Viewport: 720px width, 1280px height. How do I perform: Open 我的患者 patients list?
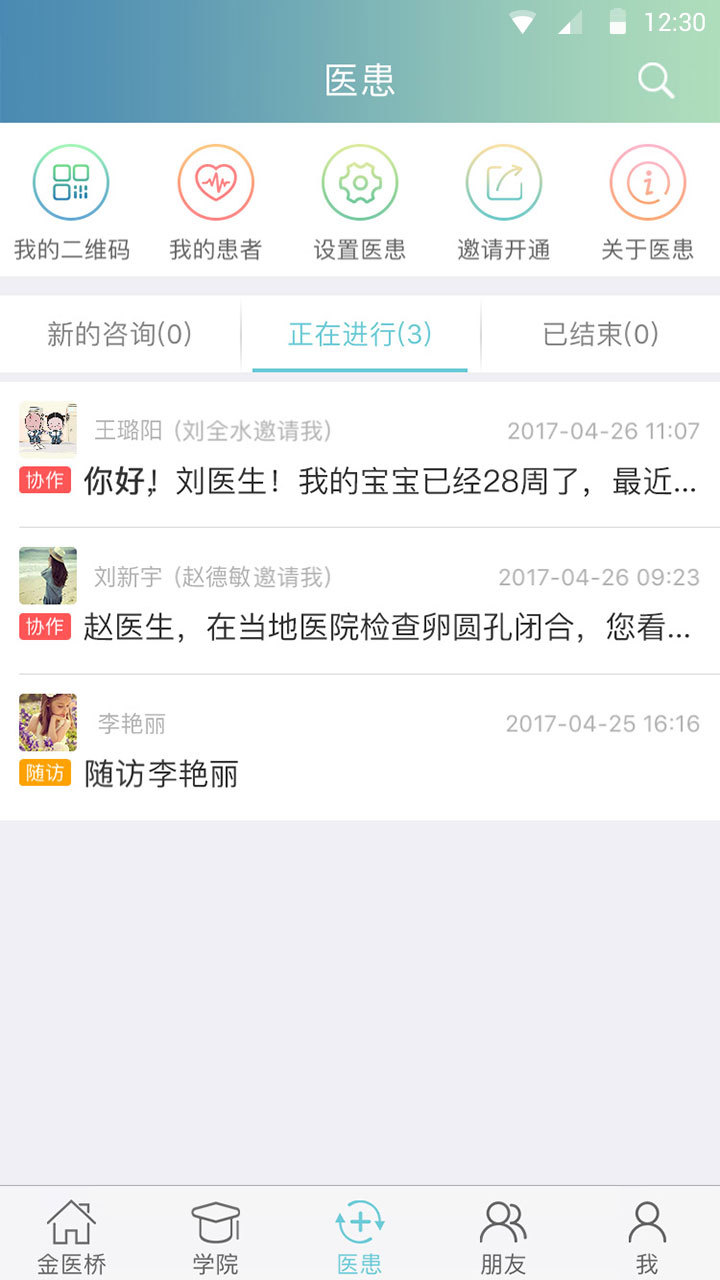(215, 201)
